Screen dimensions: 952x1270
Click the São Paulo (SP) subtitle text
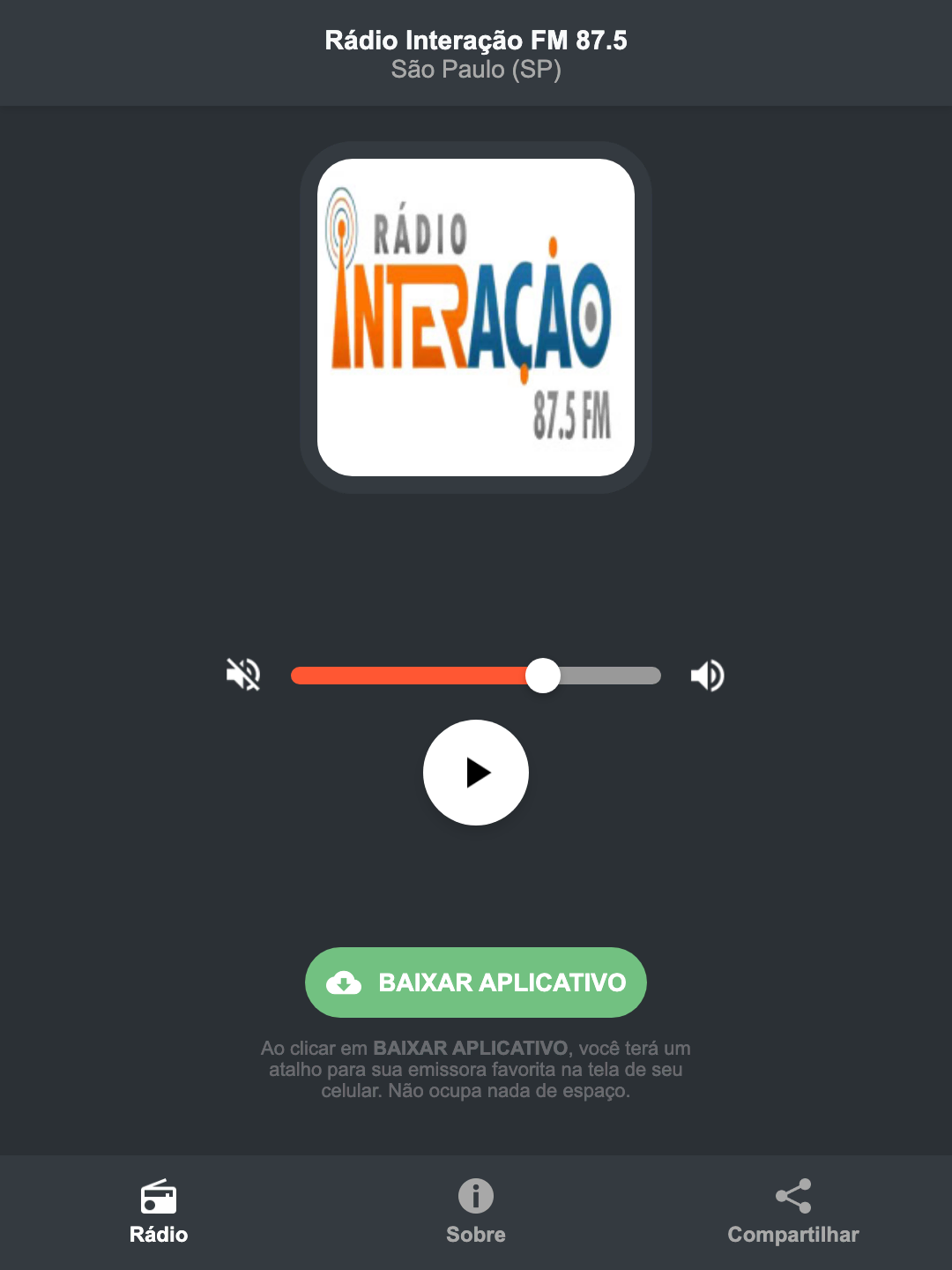(x=476, y=70)
